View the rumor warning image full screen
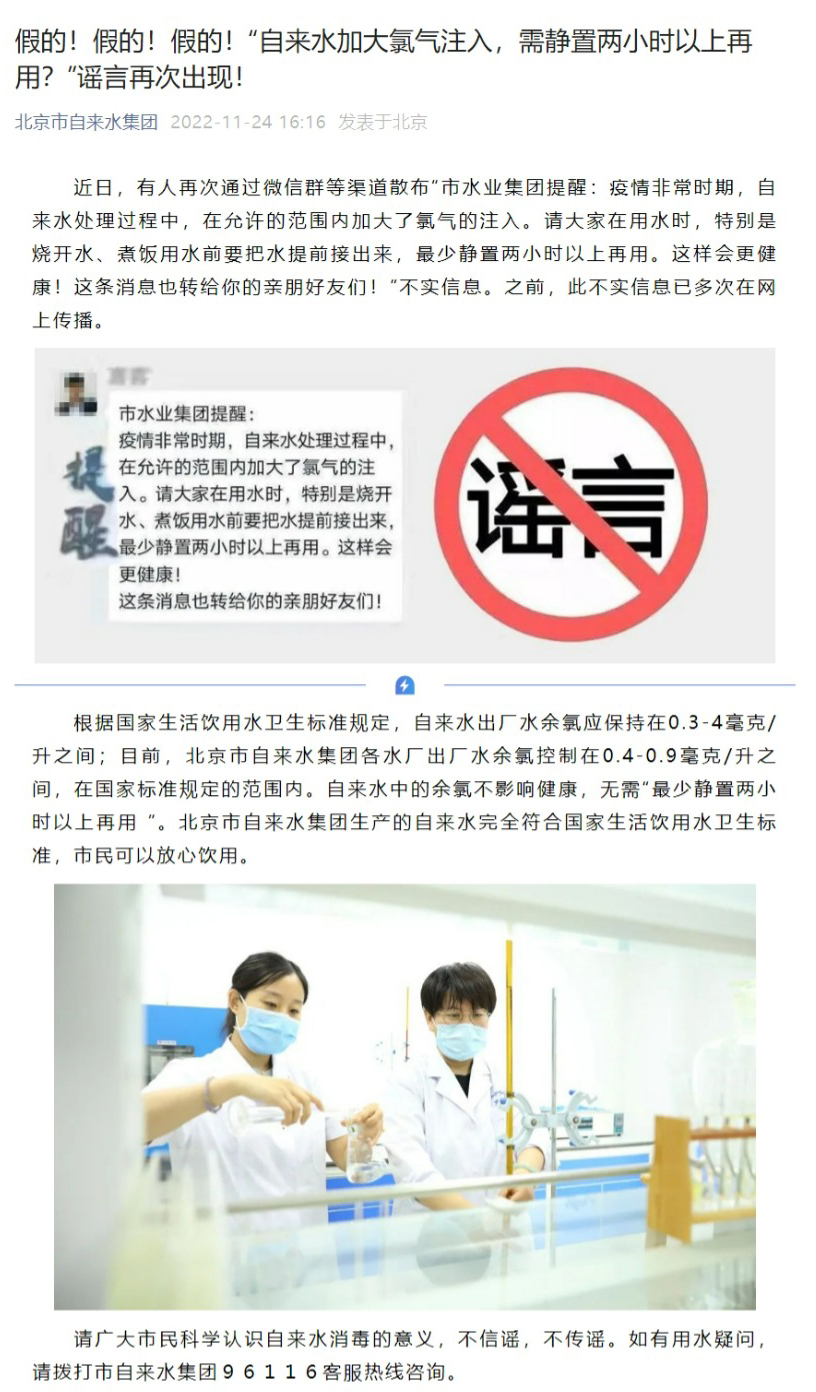 click(x=404, y=505)
